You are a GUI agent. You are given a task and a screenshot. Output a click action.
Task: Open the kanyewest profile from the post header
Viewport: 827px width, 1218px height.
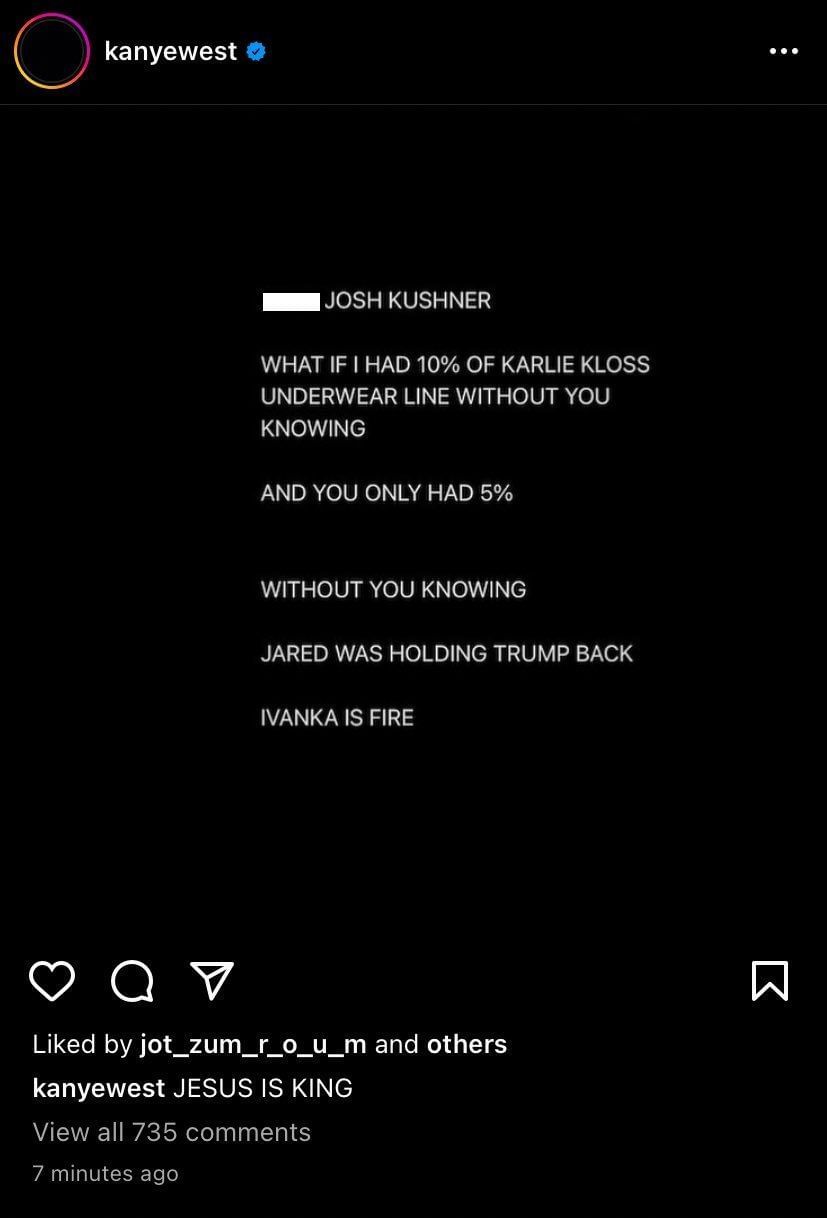(170, 51)
